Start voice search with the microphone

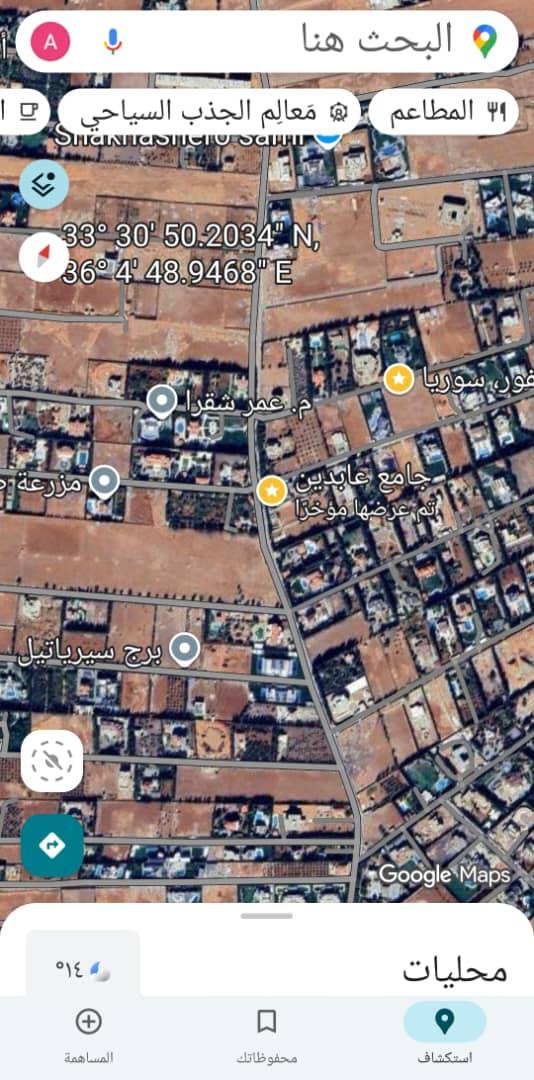click(x=113, y=41)
